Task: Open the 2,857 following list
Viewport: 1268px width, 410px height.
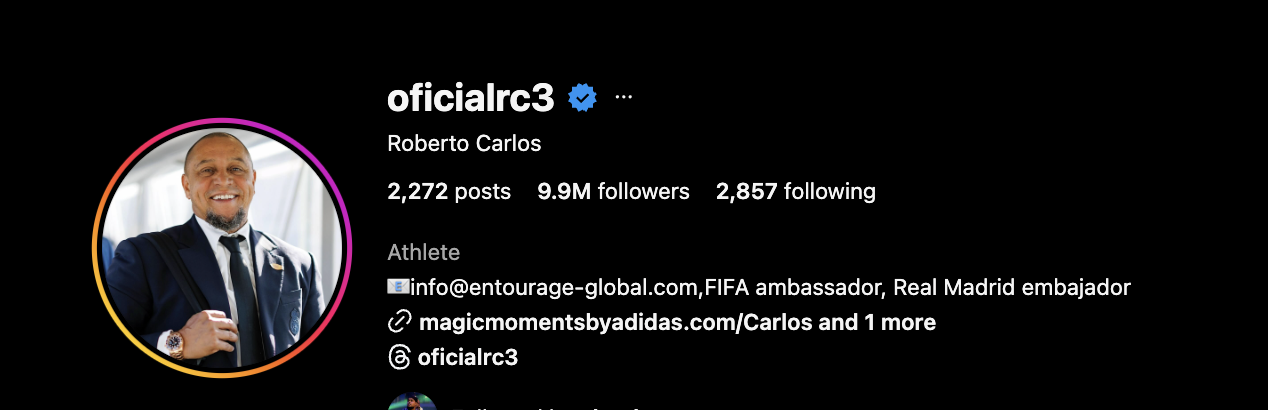Action: tap(795, 191)
